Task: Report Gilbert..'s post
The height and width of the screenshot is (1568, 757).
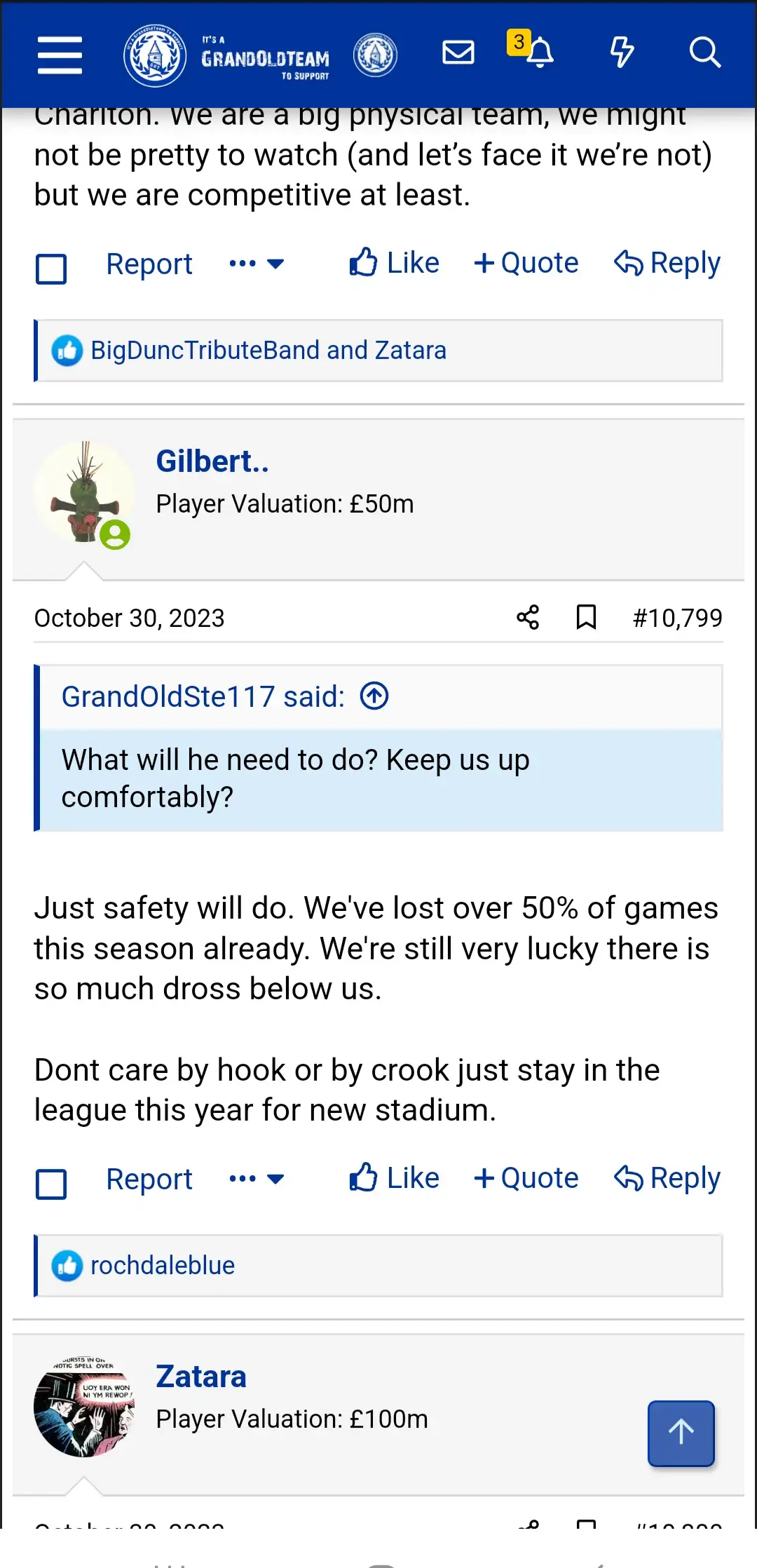Action: coord(149,1180)
